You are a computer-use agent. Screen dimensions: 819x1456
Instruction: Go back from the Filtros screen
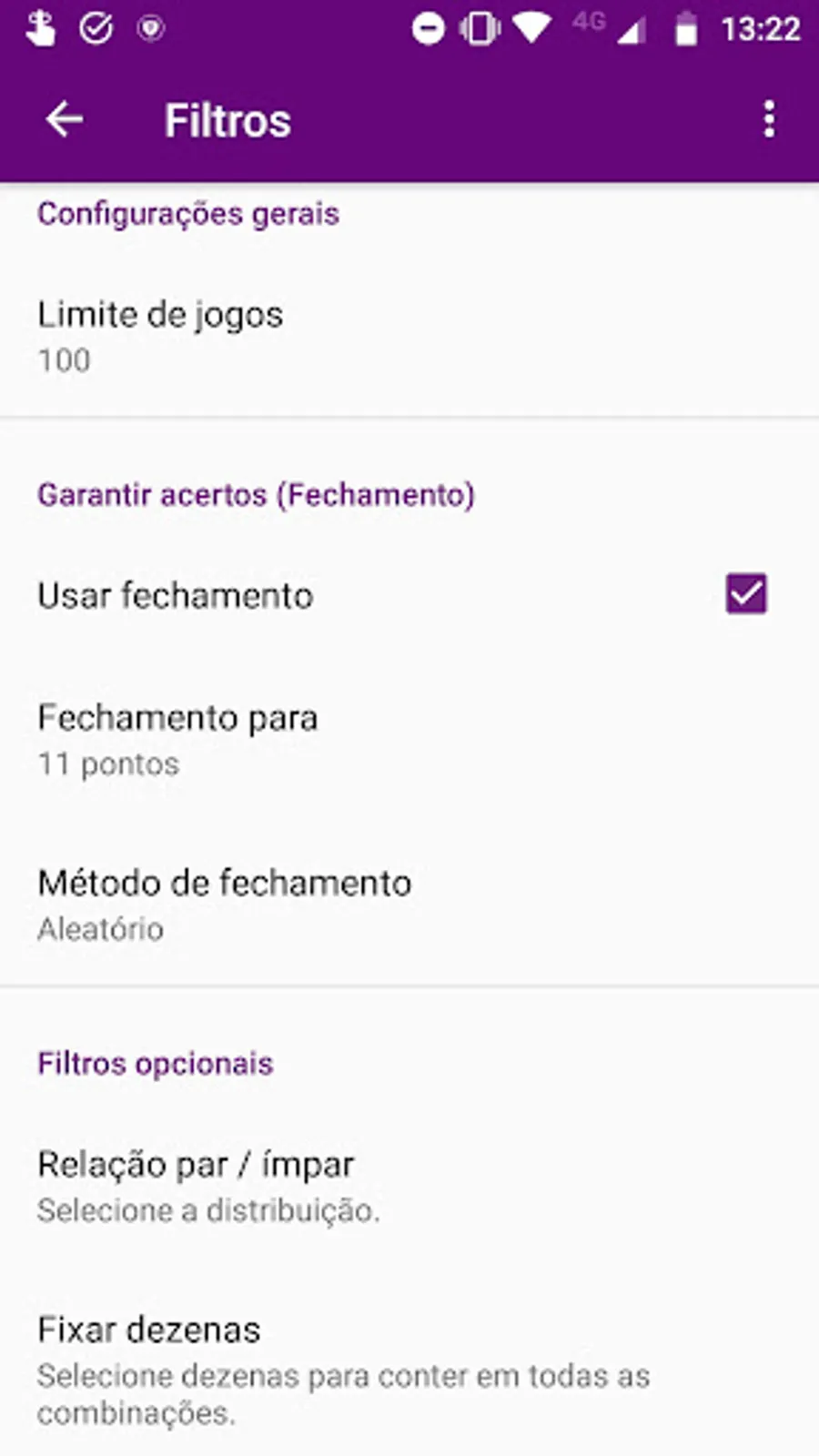(x=65, y=119)
